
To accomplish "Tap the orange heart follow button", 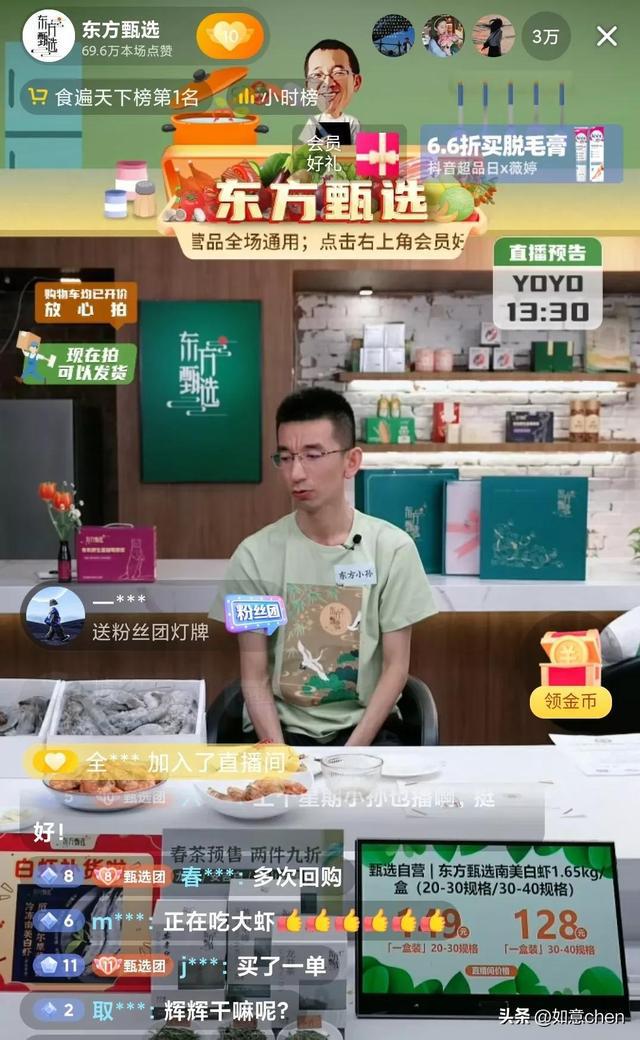I will 230,37.
